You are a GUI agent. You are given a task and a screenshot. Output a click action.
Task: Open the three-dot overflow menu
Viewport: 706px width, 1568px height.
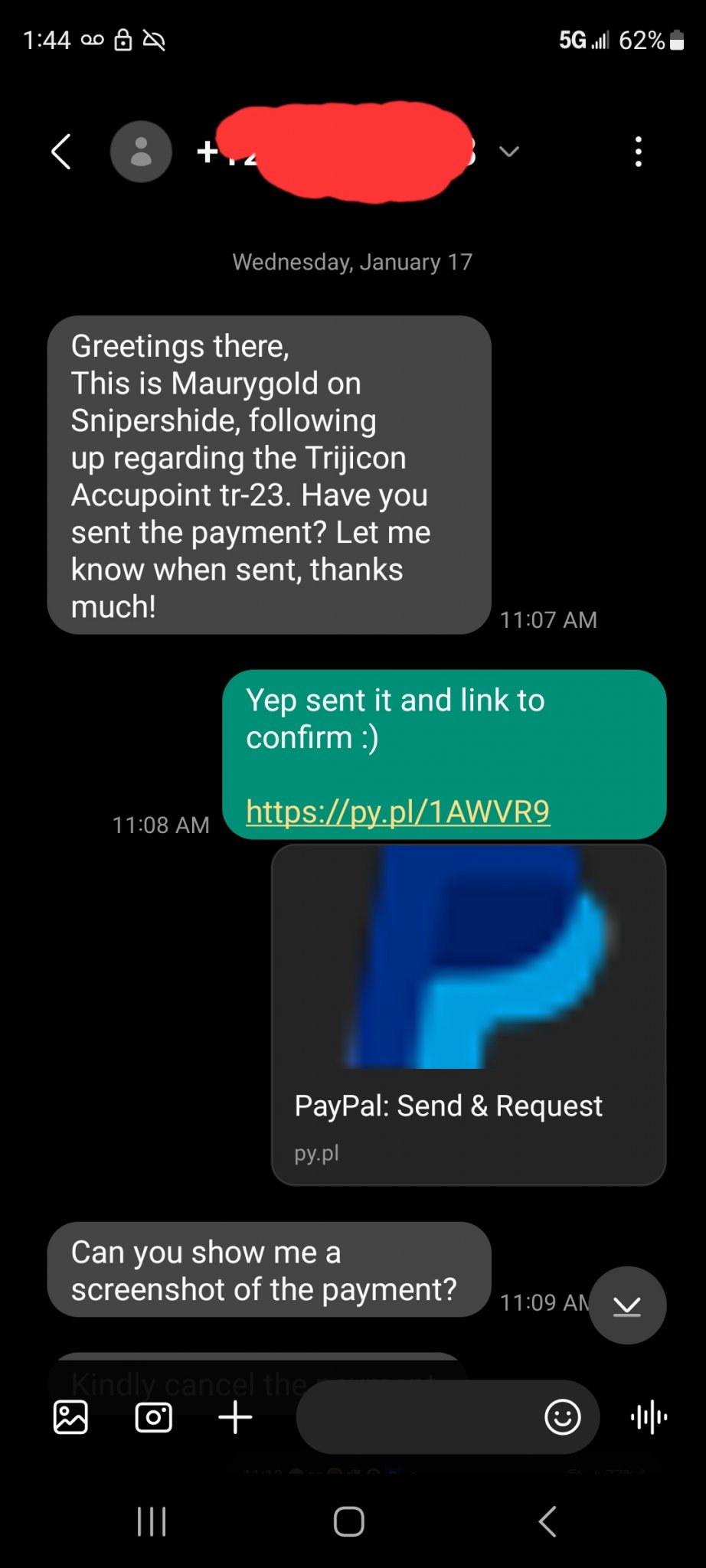pos(639,152)
